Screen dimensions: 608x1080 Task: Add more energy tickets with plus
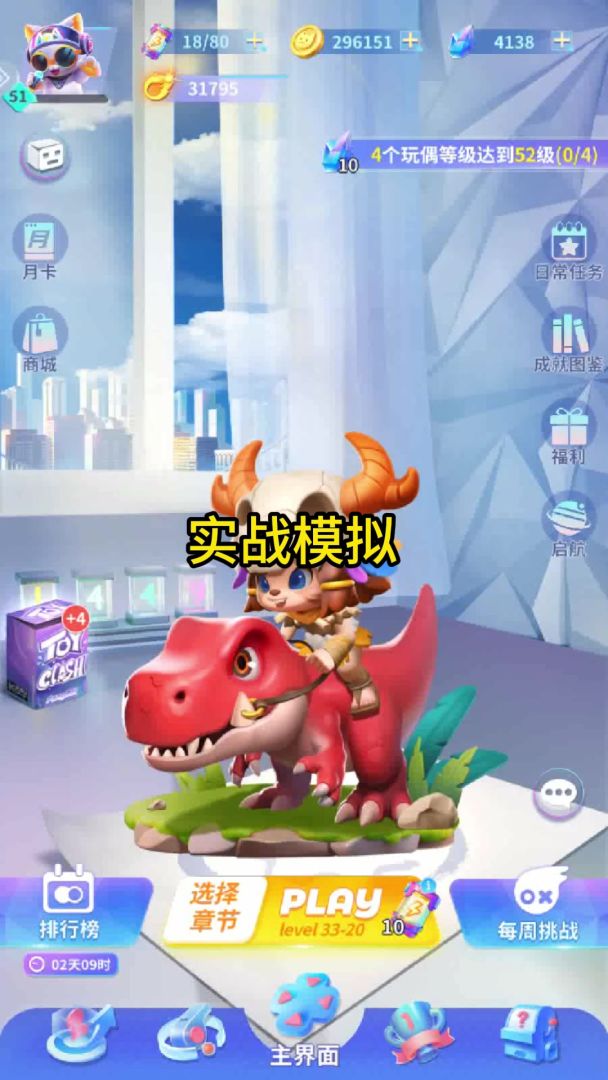[255, 41]
